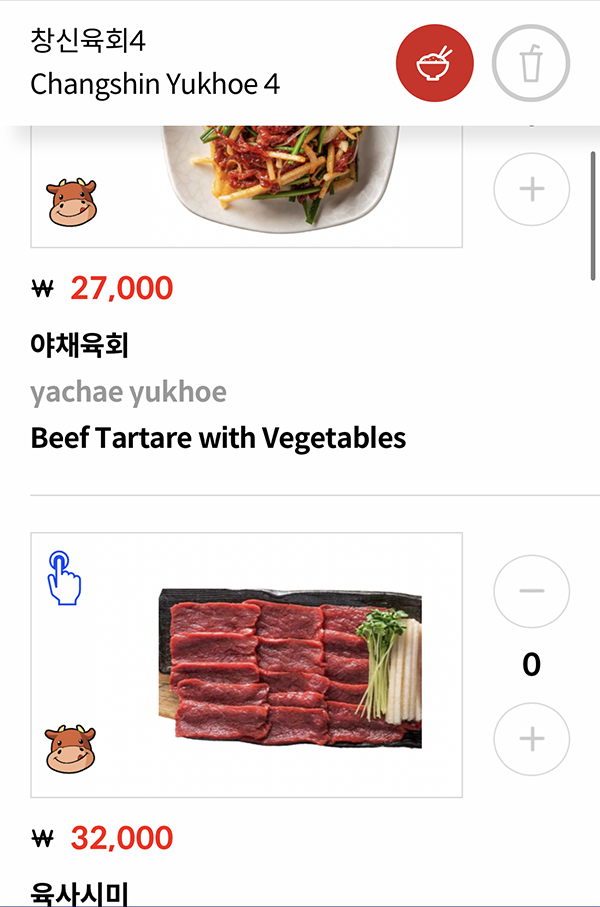Decrease the 32,000 won dish quantity
The width and height of the screenshot is (600, 907).
[531, 592]
